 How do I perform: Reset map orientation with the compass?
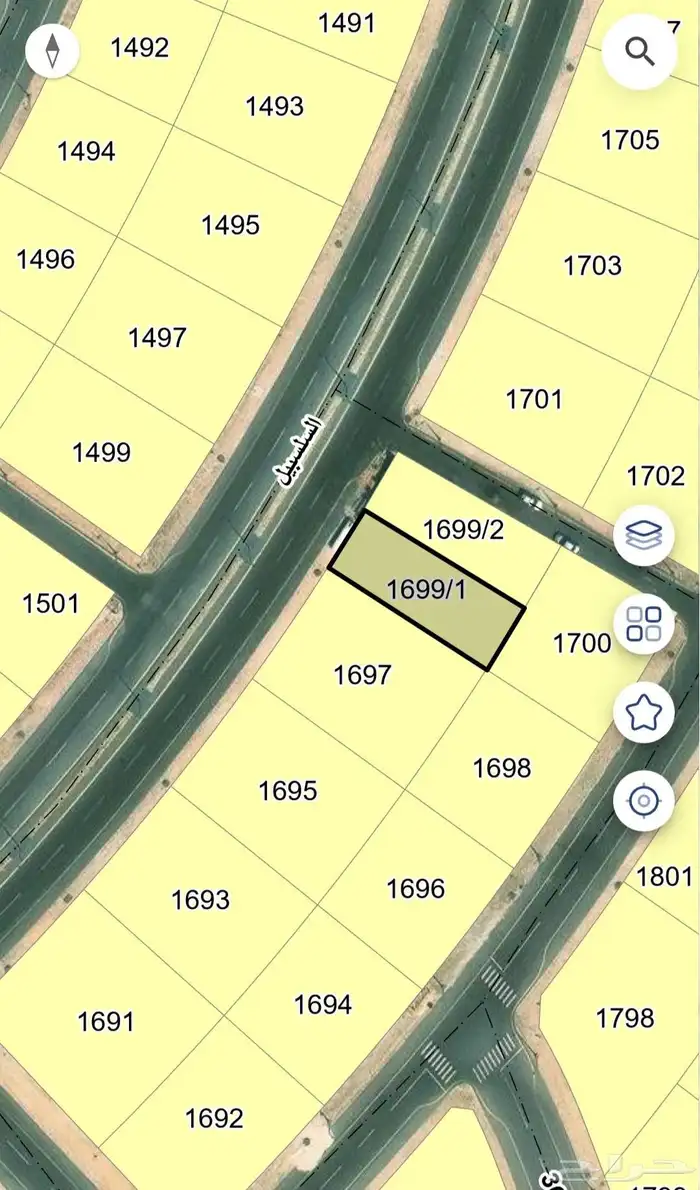(52, 50)
